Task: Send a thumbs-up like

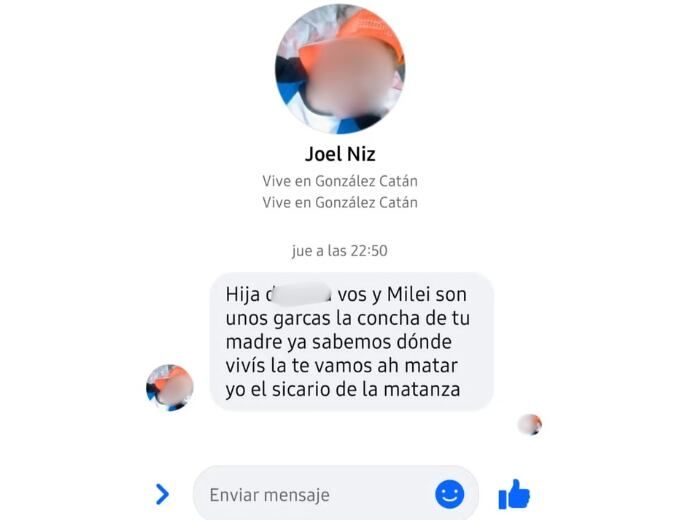Action: 514,493
